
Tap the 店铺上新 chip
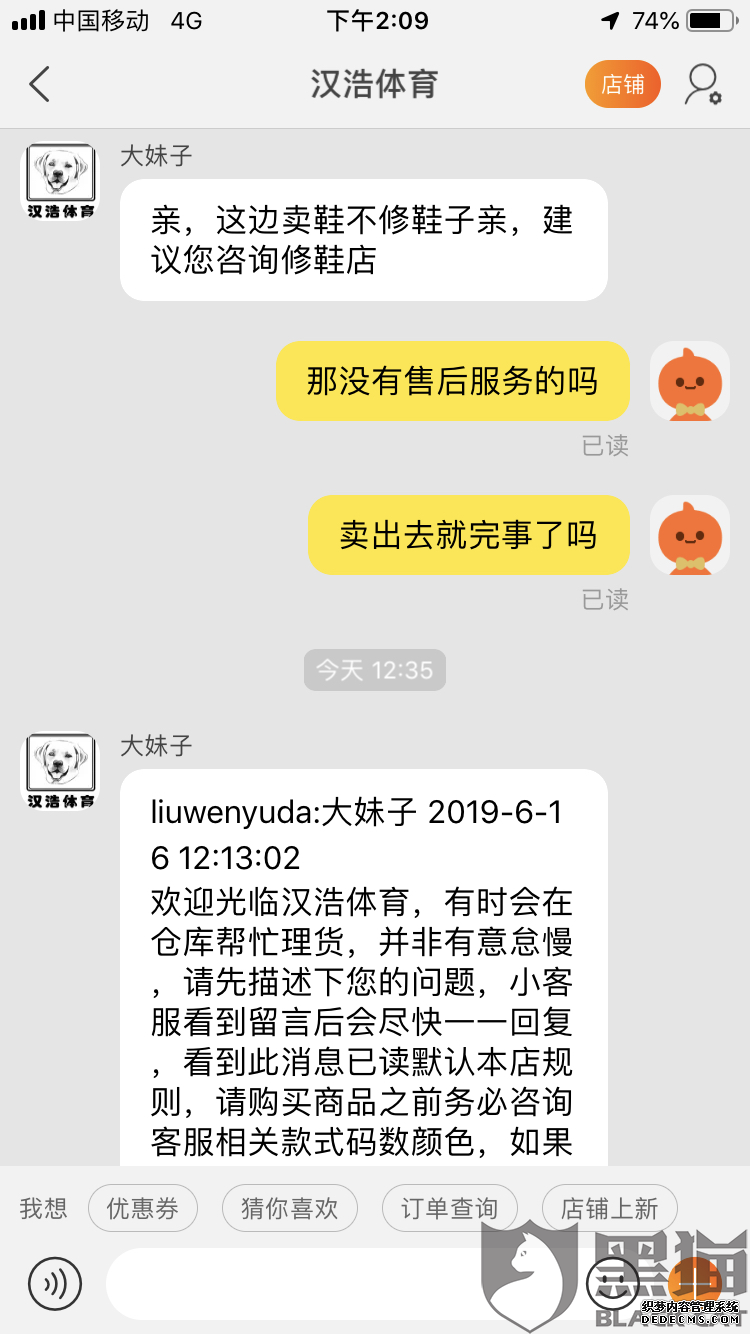pyautogui.click(x=609, y=1208)
